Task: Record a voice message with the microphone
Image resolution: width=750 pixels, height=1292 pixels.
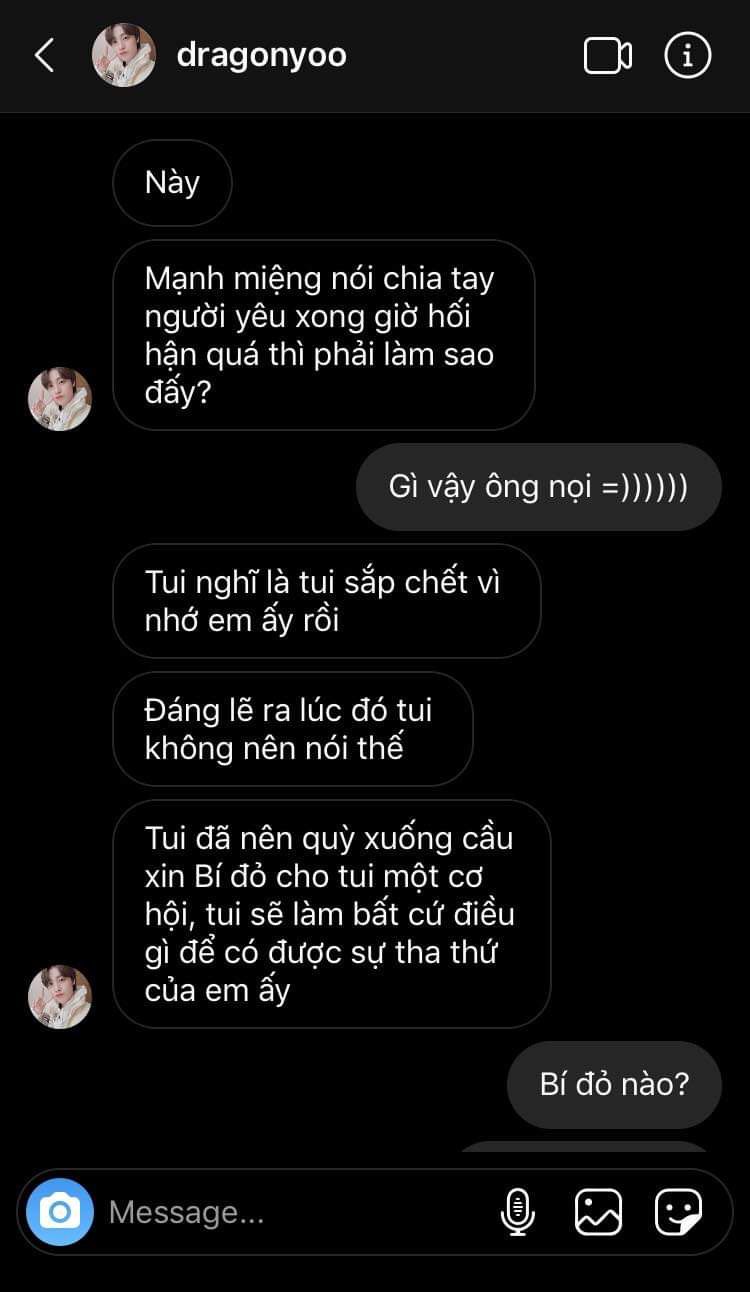Action: point(517,1212)
